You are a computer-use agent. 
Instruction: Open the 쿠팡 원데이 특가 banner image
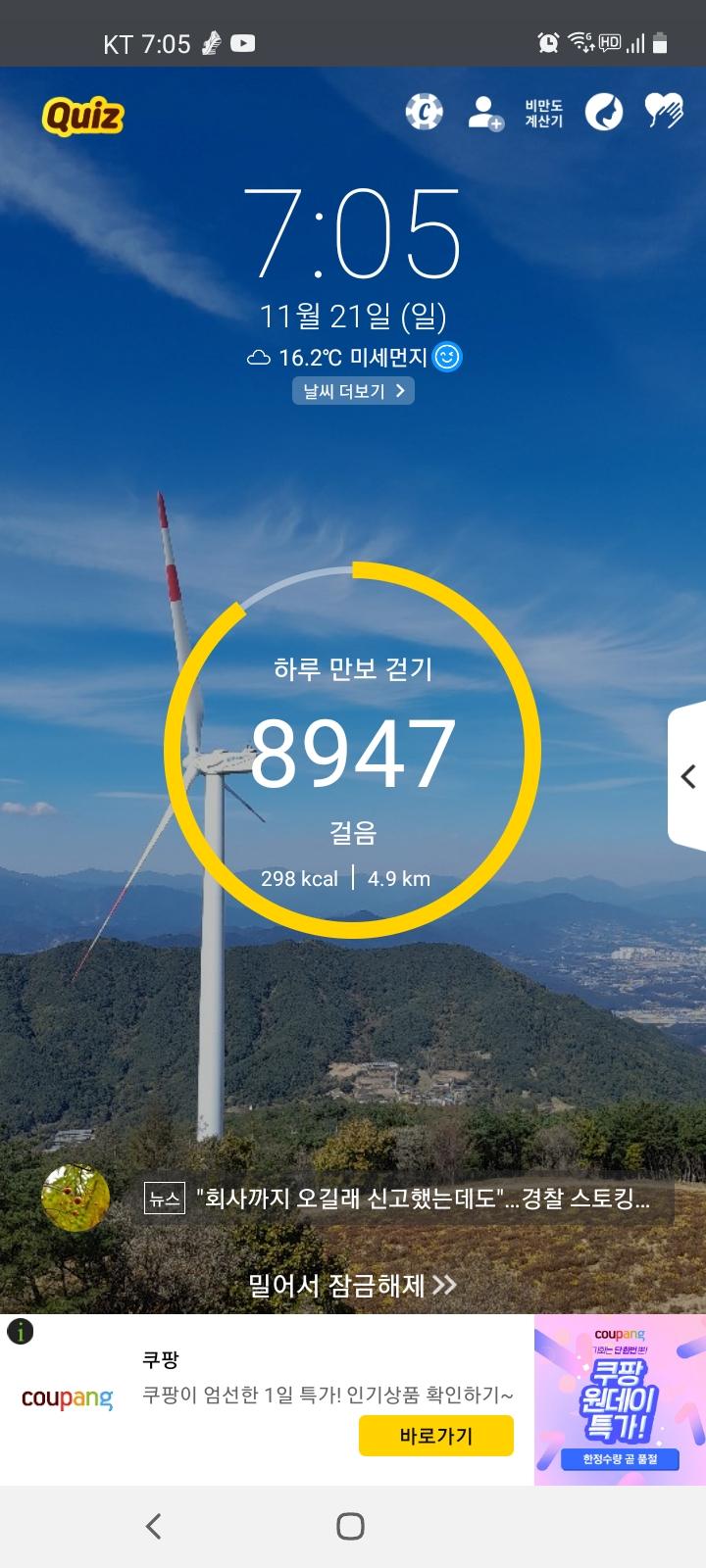click(x=620, y=1399)
